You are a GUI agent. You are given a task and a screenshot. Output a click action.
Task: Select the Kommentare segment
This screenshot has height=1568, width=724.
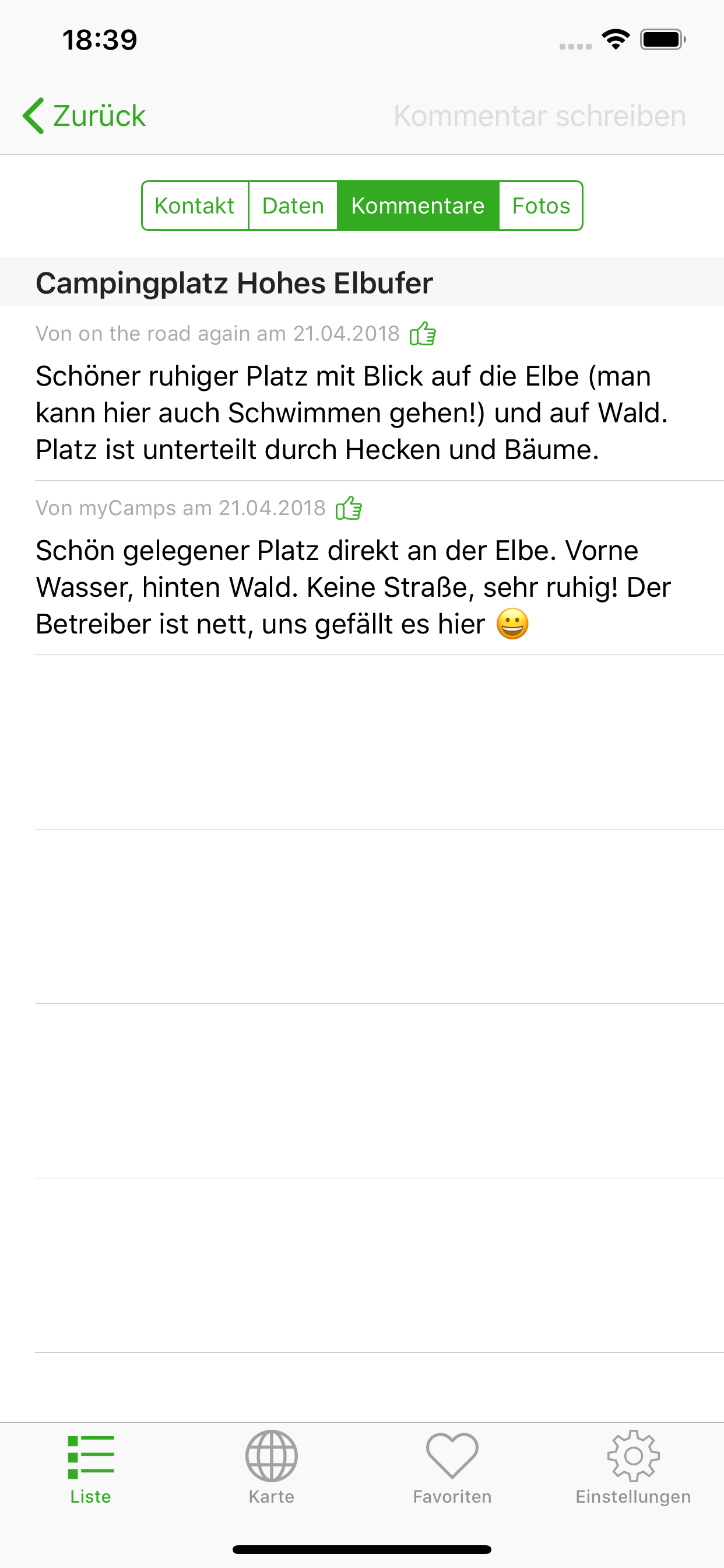click(418, 206)
